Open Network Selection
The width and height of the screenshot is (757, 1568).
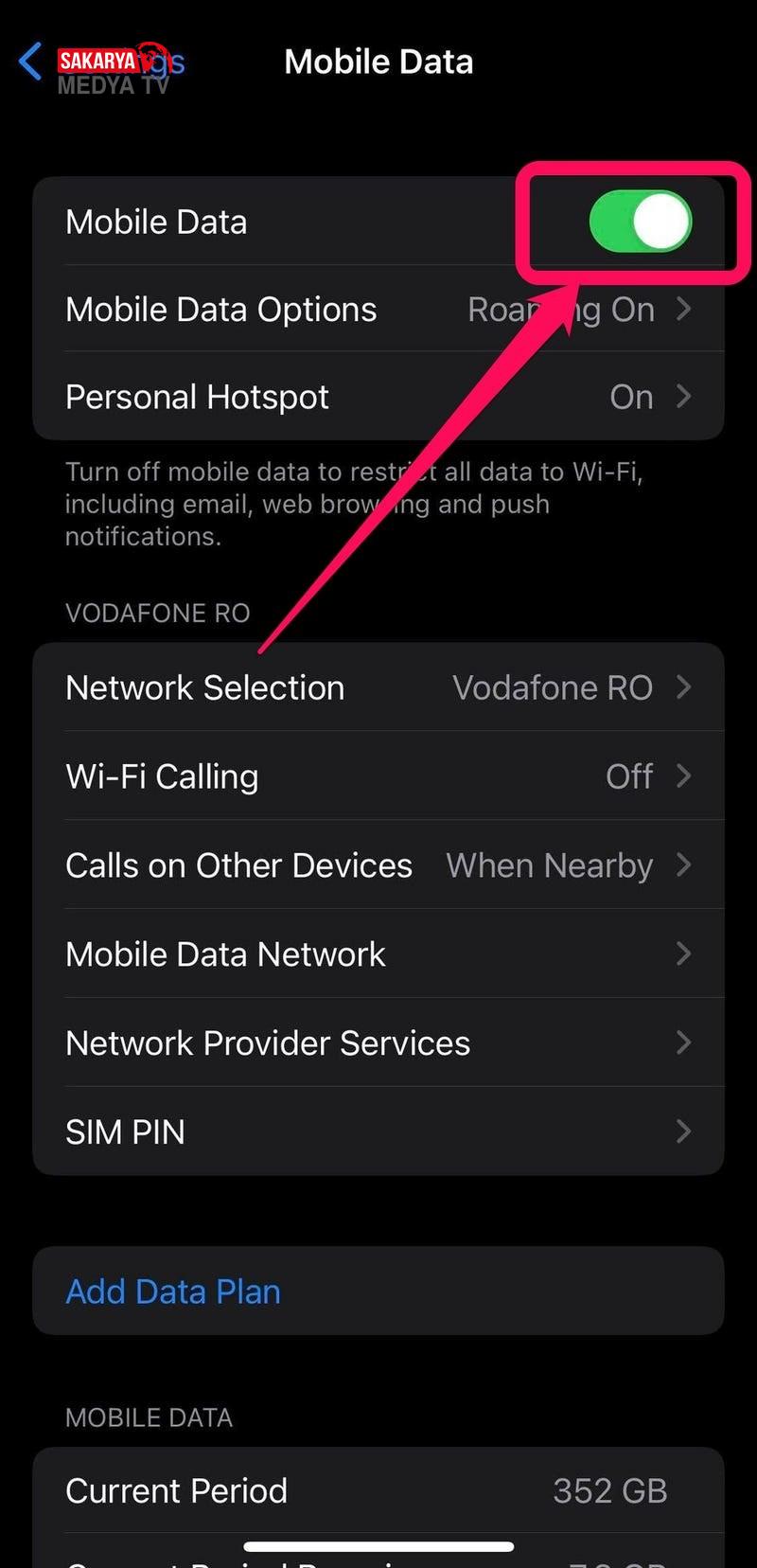coord(378,687)
